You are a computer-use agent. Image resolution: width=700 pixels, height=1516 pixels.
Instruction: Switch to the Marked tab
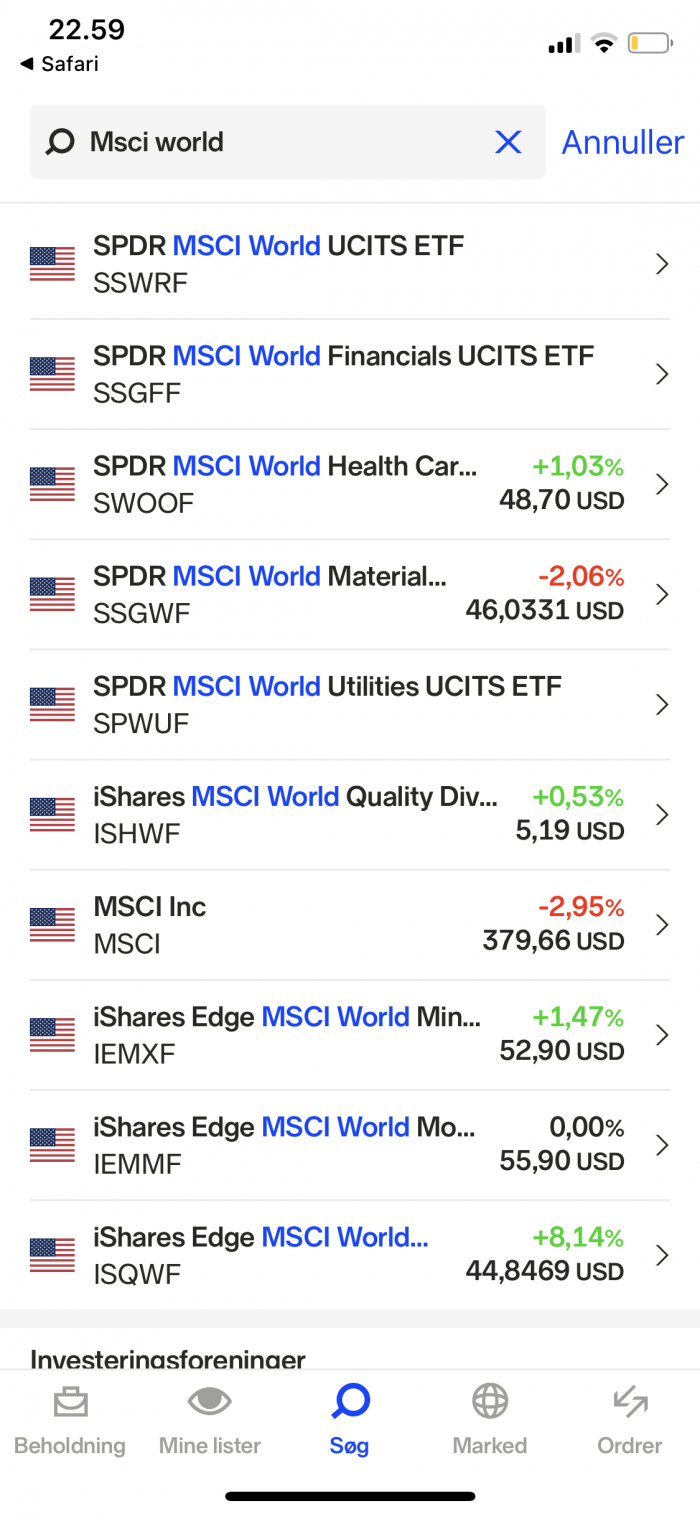[490, 1420]
